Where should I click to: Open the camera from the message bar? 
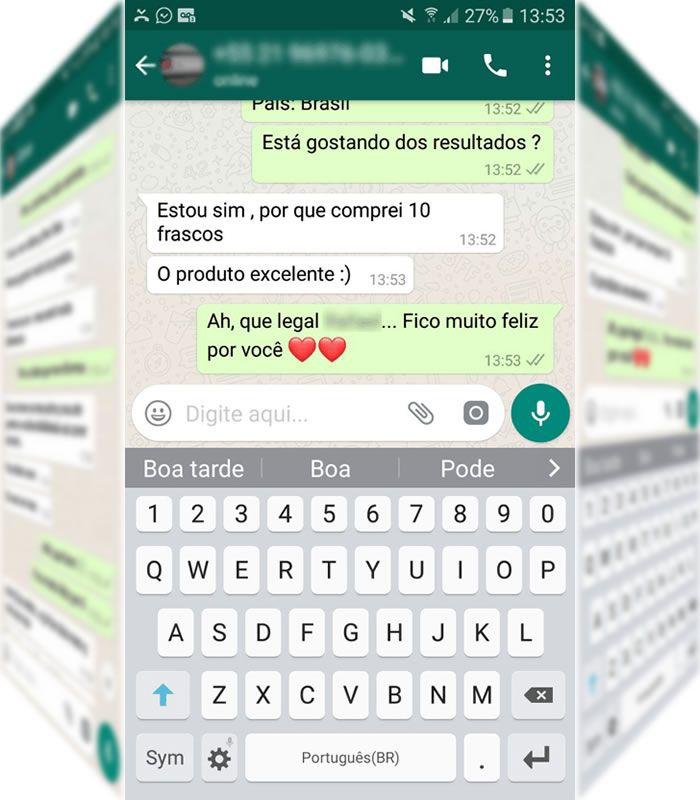click(476, 413)
